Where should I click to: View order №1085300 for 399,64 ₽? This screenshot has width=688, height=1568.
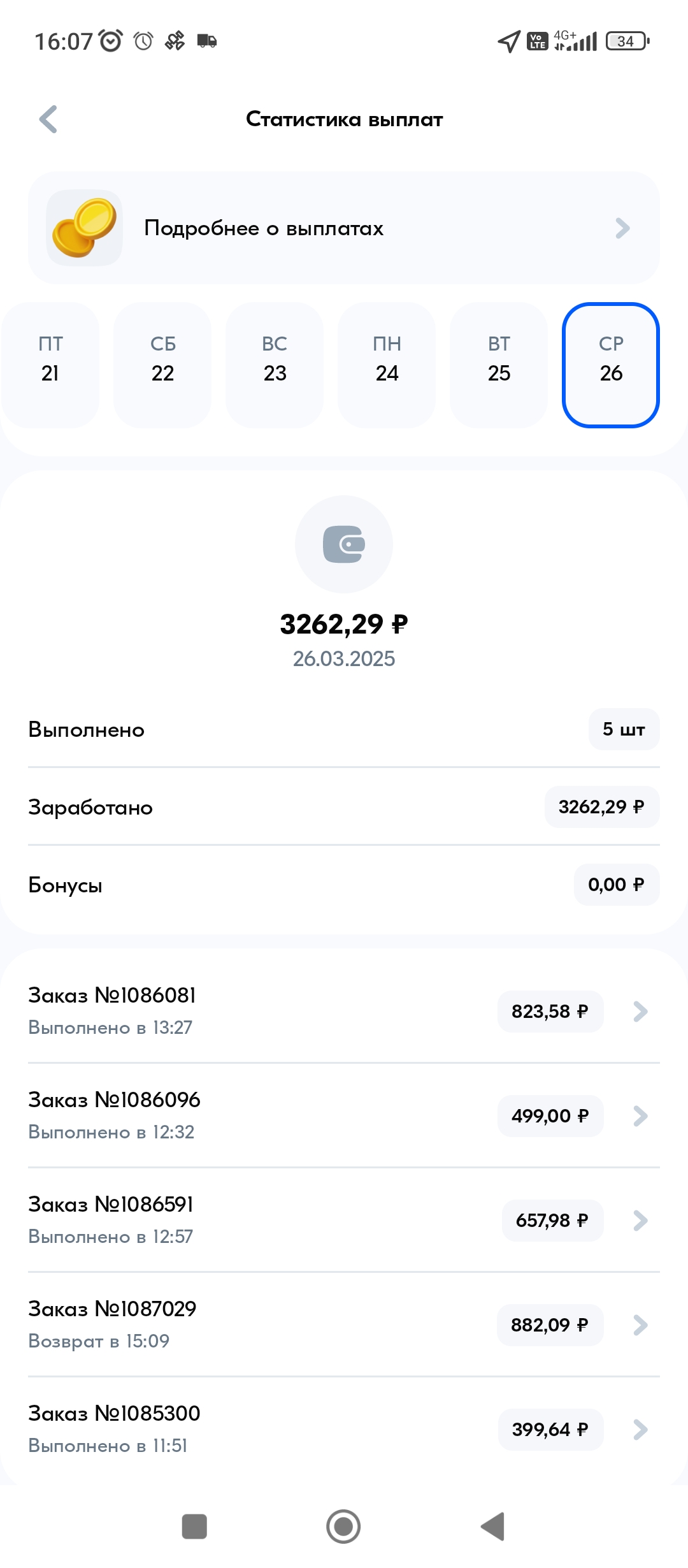click(x=344, y=1429)
